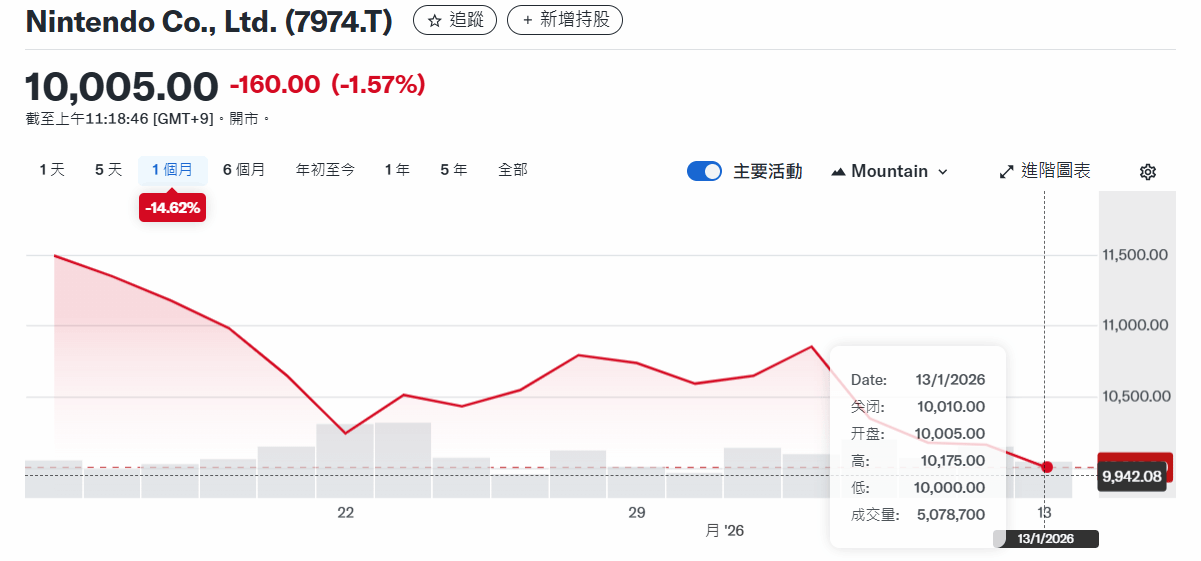Show 全部 price history
Image resolution: width=1201 pixels, height=561 pixels.
pos(513,170)
